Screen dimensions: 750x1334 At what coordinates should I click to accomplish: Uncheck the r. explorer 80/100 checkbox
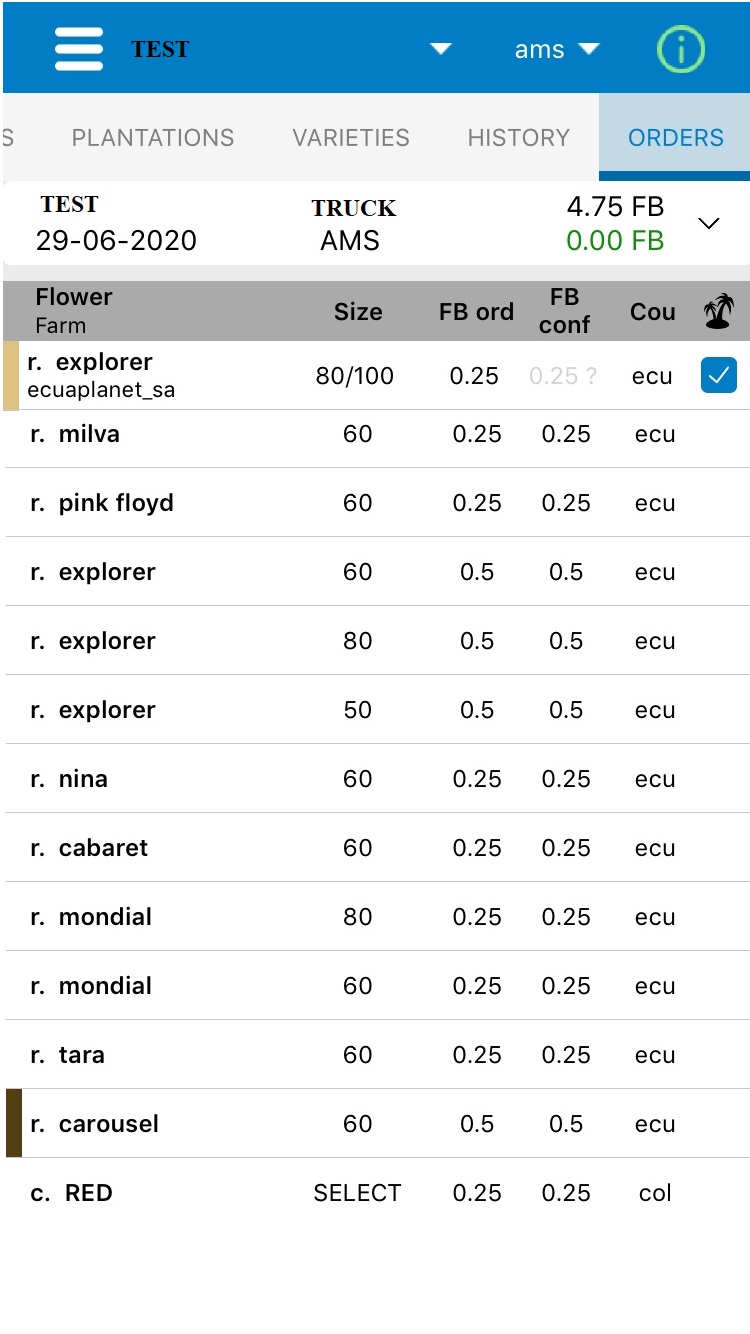(718, 375)
